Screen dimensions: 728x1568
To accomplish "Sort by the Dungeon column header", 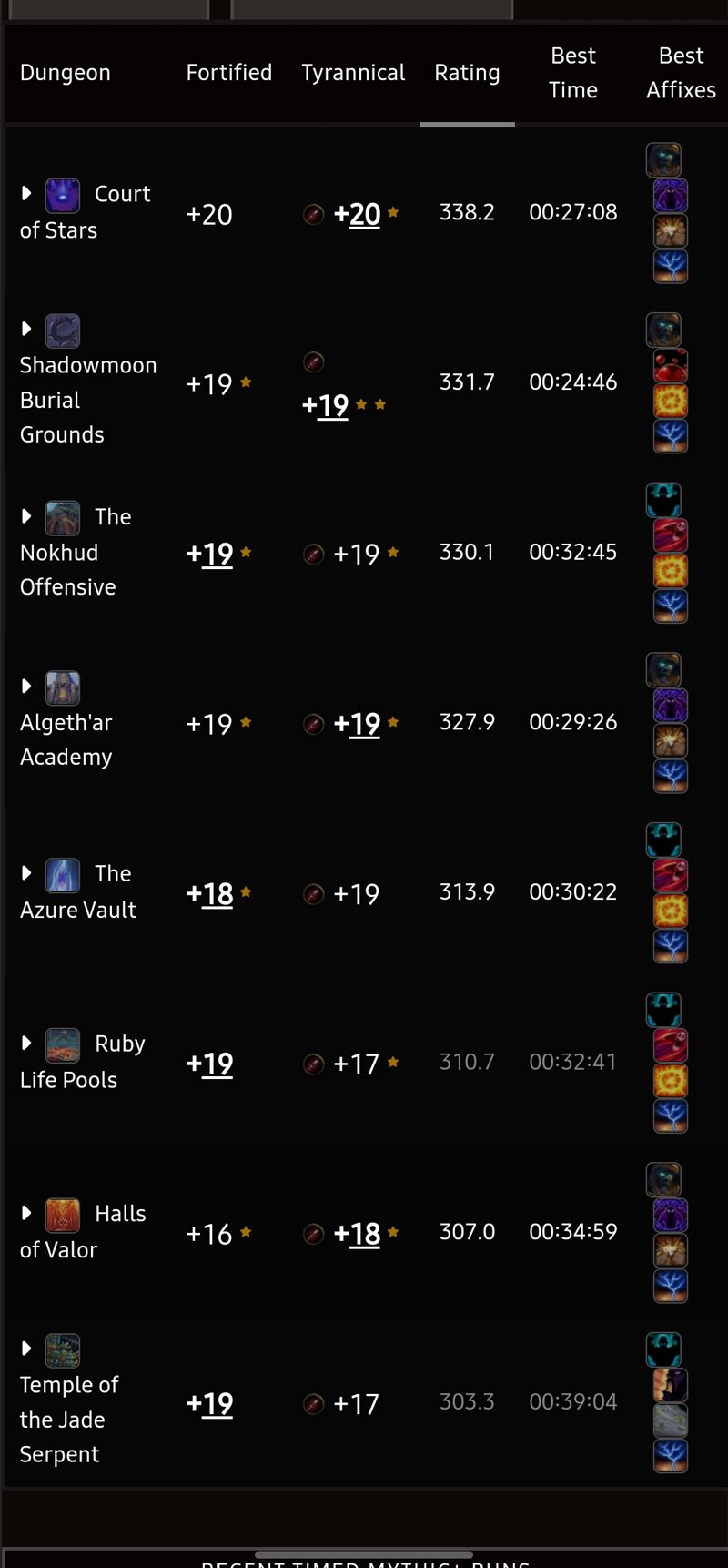I will pyautogui.click(x=66, y=73).
